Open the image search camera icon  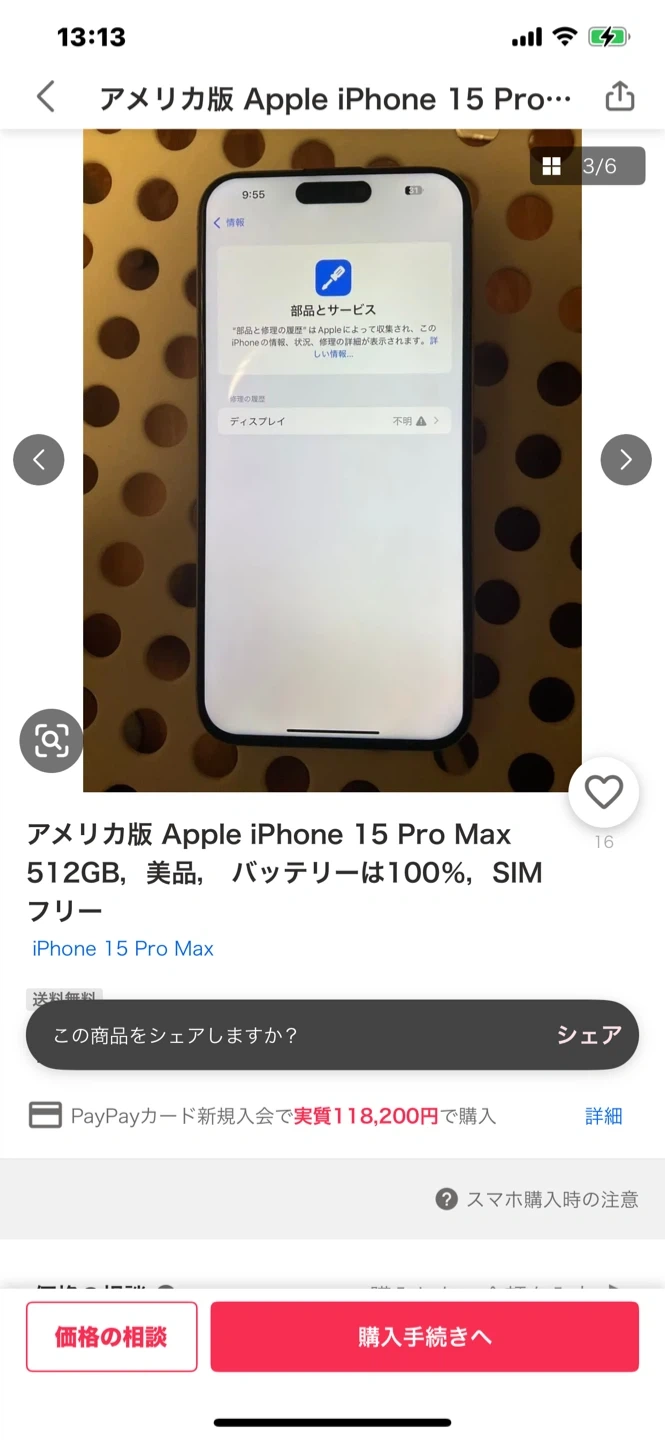coord(51,740)
